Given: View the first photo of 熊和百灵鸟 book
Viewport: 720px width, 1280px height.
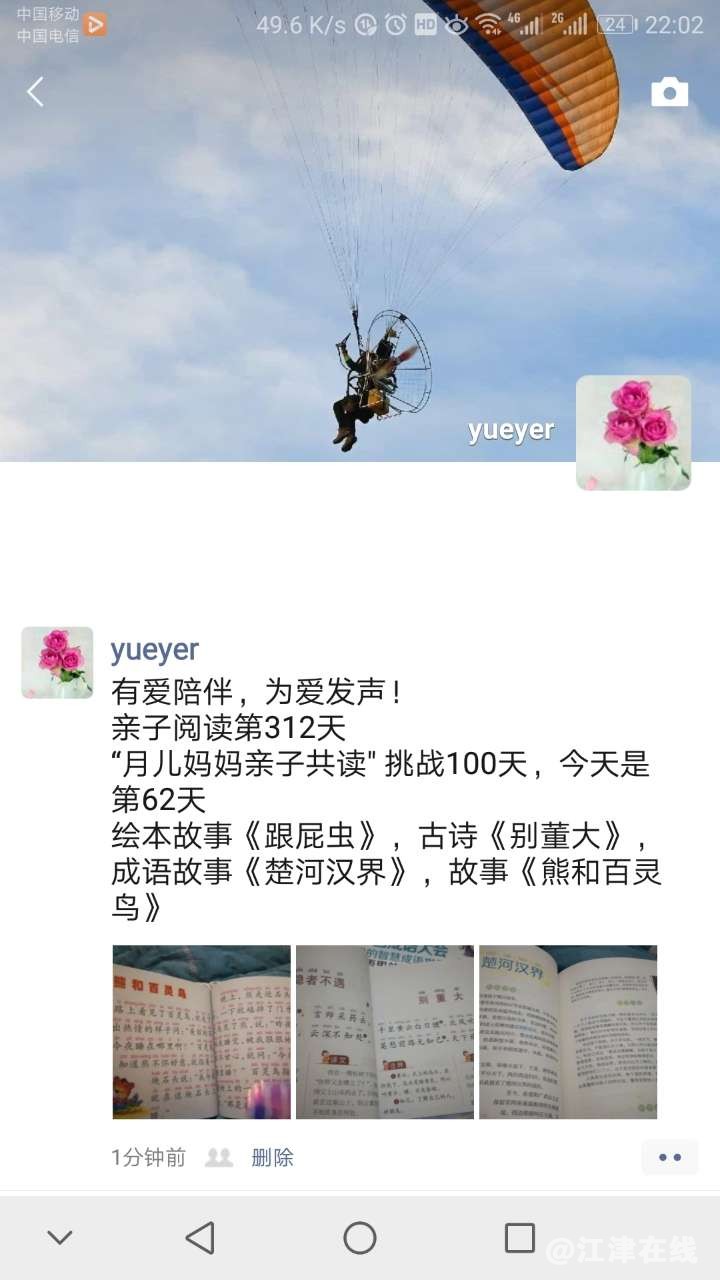Looking at the screenshot, I should pos(201,1032).
